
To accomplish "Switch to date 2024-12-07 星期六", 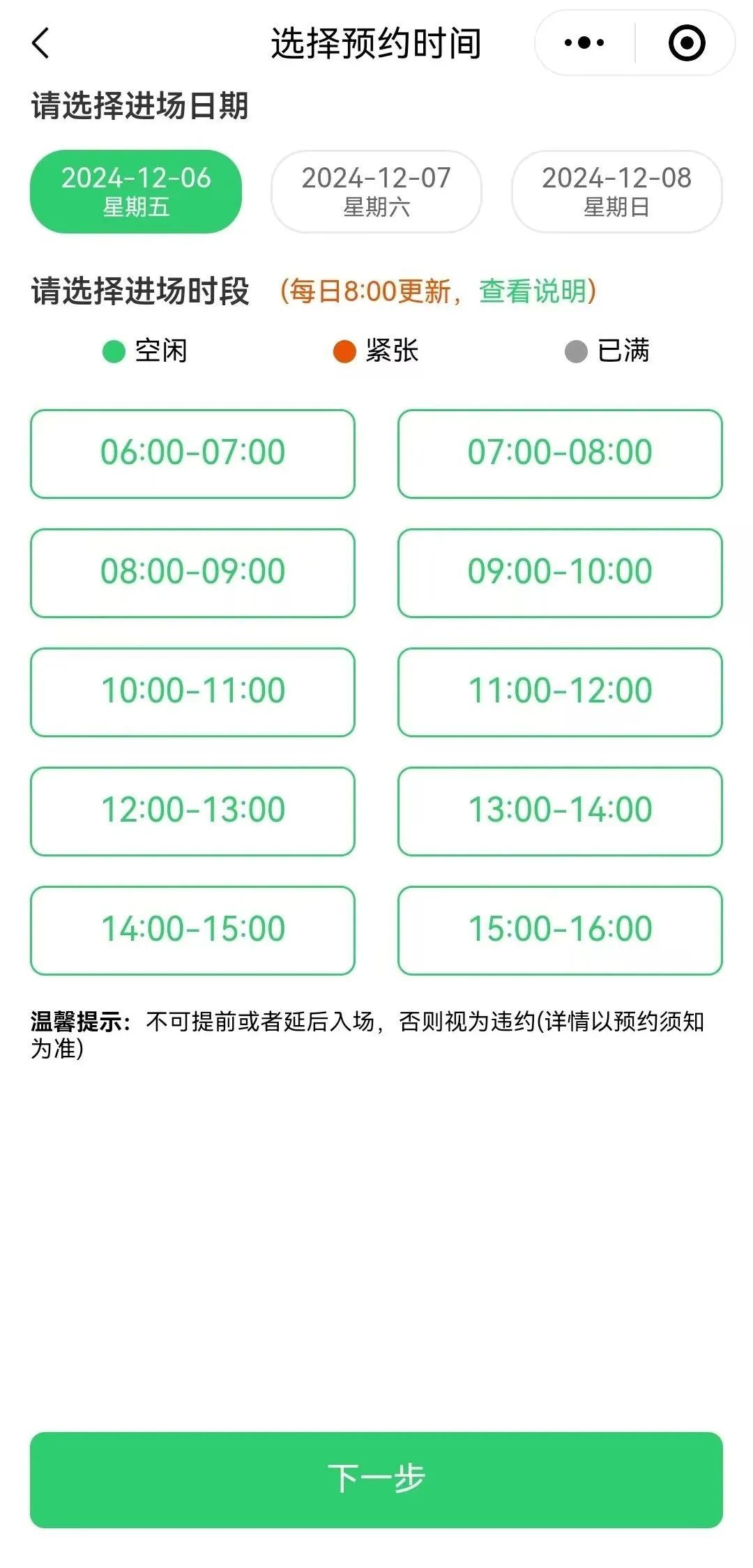I will [376, 192].
